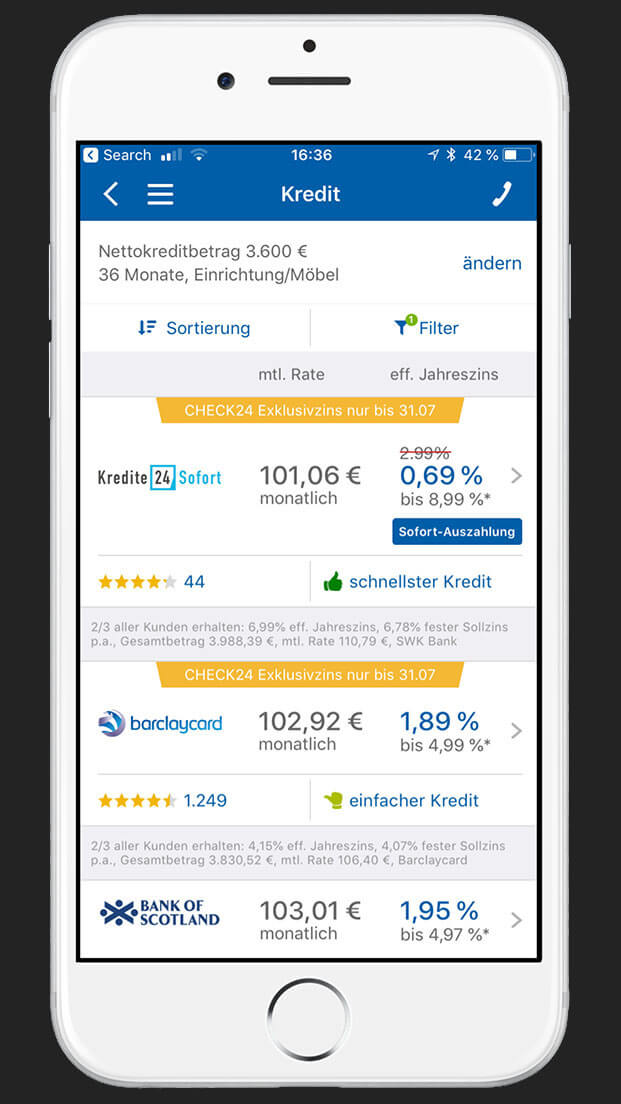The width and height of the screenshot is (621, 1104).
Task: Open the Filter settings
Action: coord(427,328)
